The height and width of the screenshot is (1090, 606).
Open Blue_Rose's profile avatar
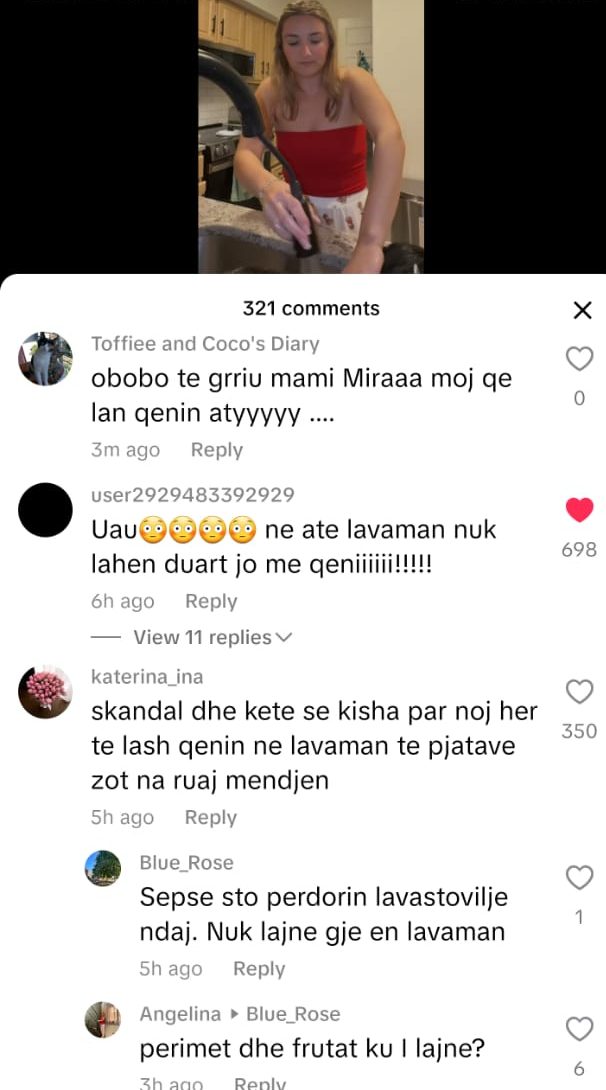(x=104, y=869)
